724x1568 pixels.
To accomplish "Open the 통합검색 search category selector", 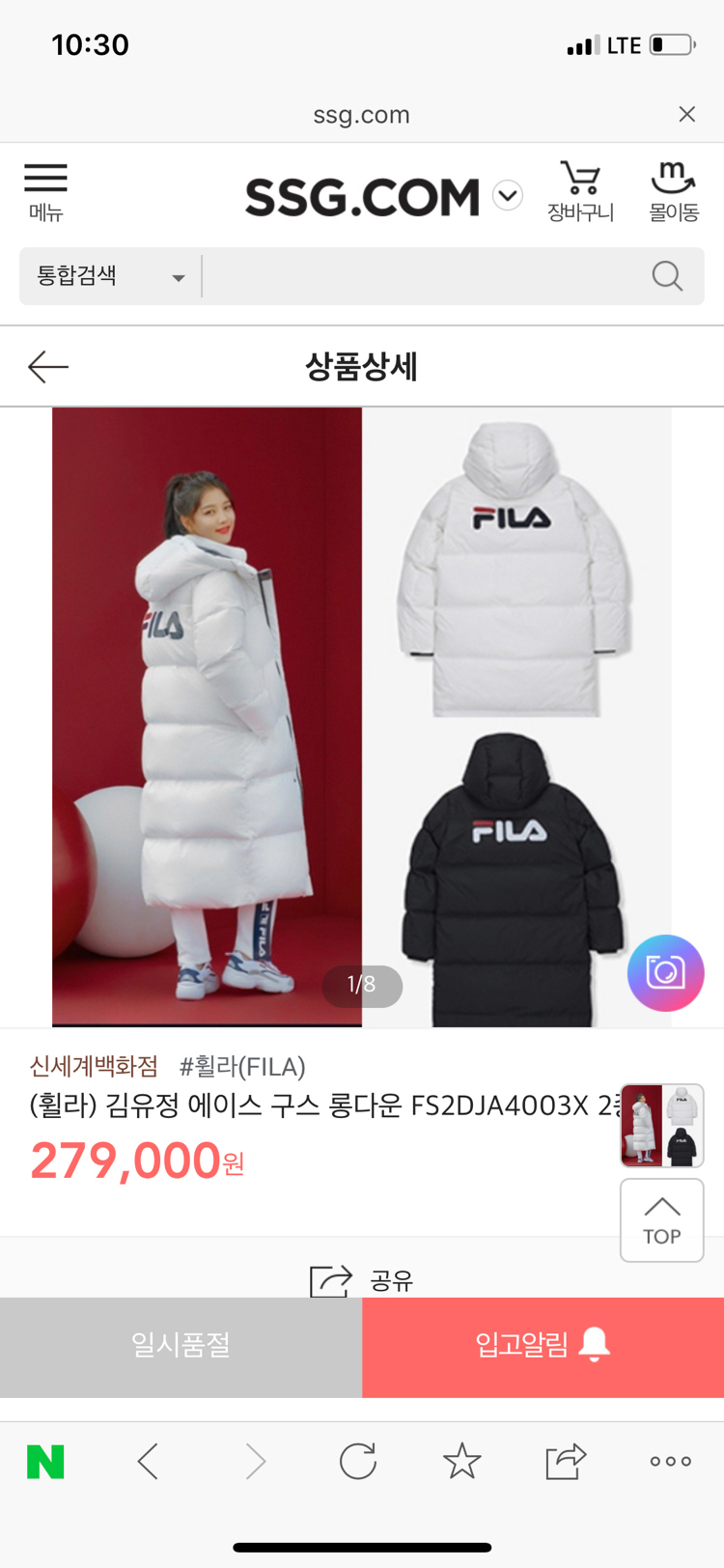I will pos(106,276).
